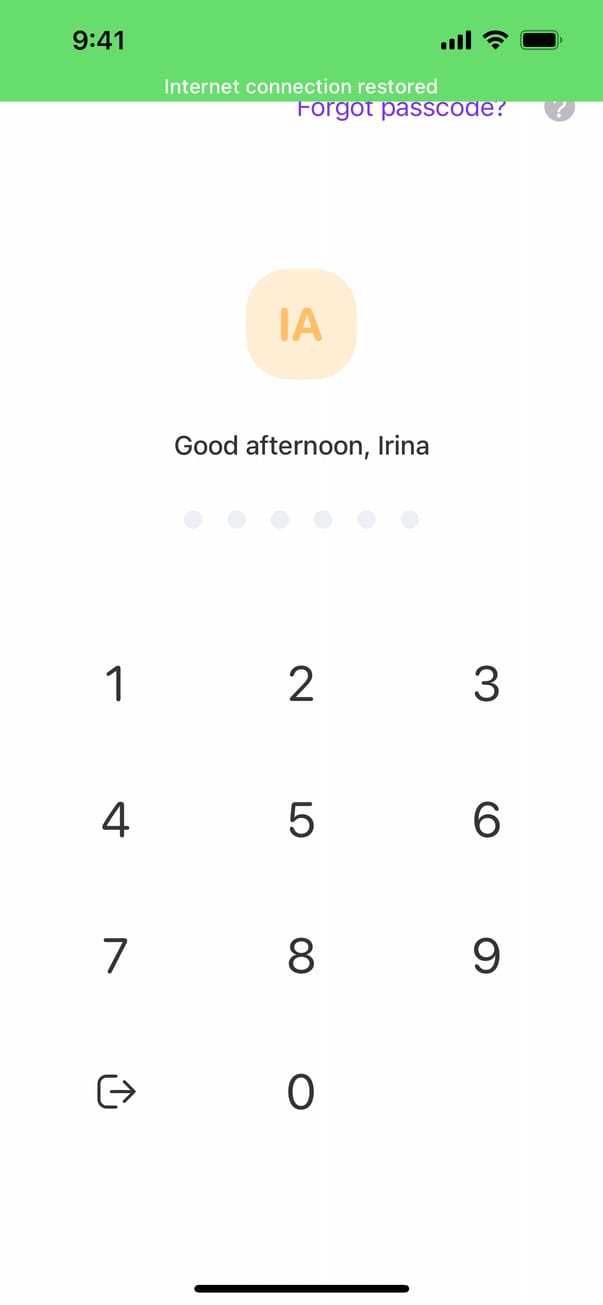Log out using the exit icon

116,1092
